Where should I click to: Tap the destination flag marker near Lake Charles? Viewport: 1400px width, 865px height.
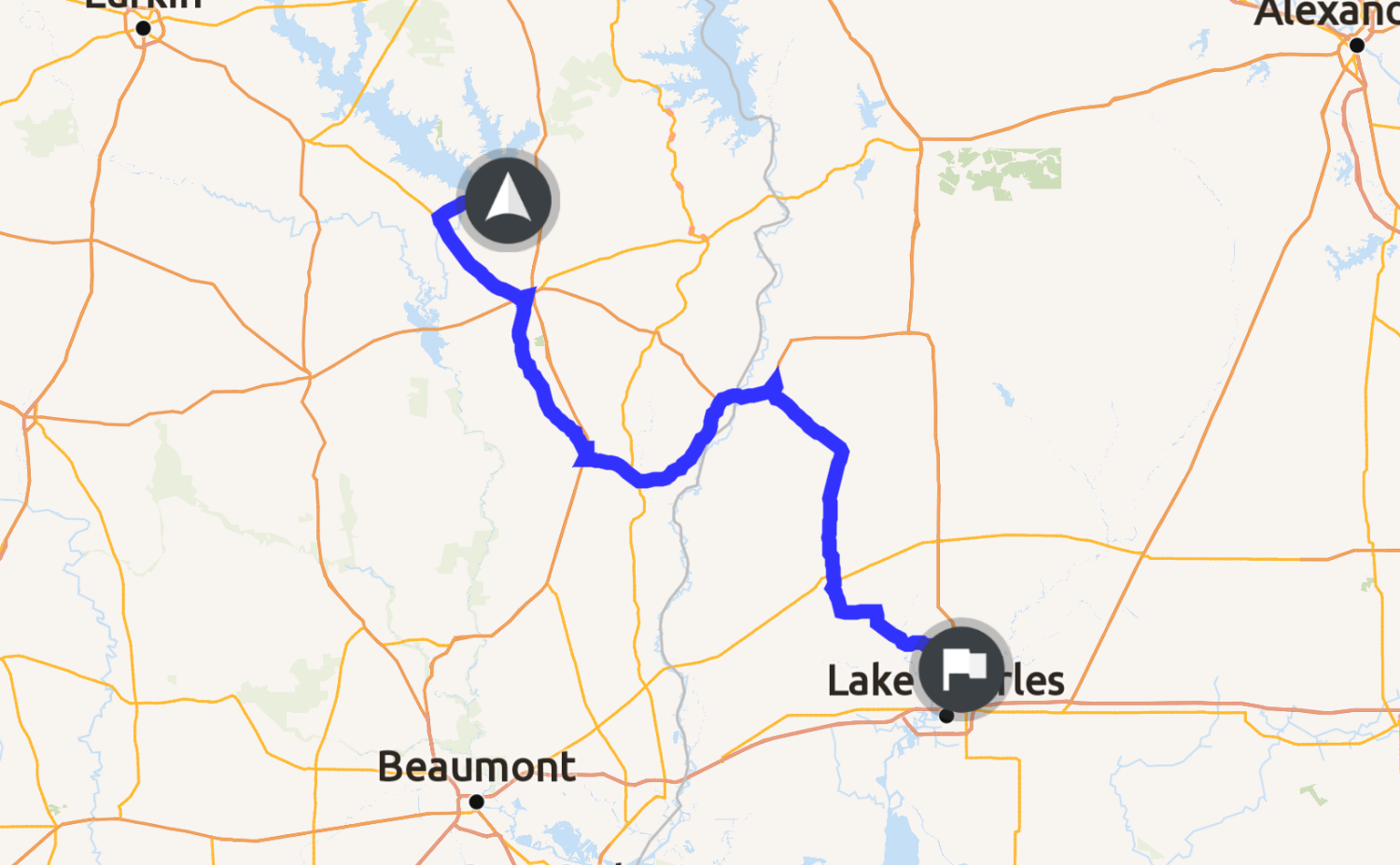962,669
